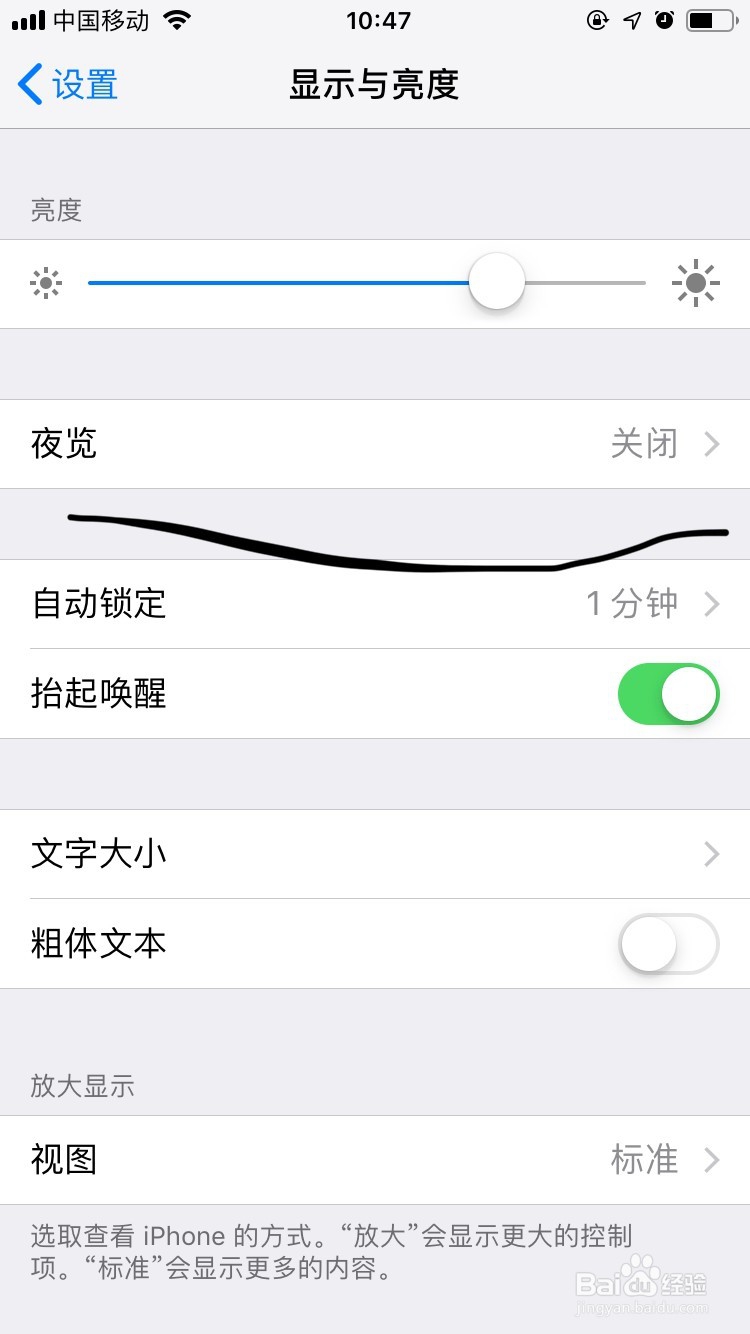The height and width of the screenshot is (1334, 750).
Task: Open 视图 options via its chevron
Action: 712,1159
